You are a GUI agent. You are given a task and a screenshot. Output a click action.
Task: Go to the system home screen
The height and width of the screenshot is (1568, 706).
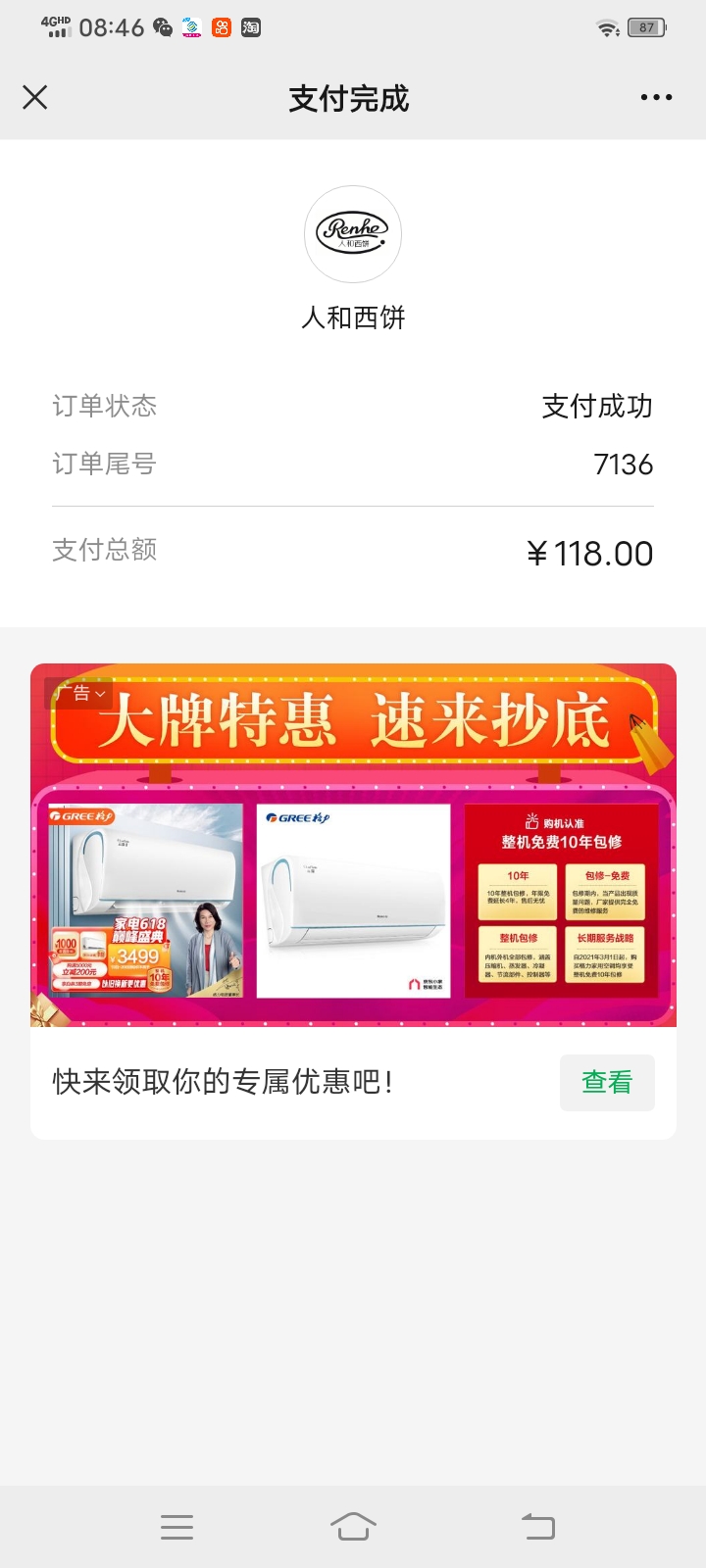pyautogui.click(x=353, y=1526)
